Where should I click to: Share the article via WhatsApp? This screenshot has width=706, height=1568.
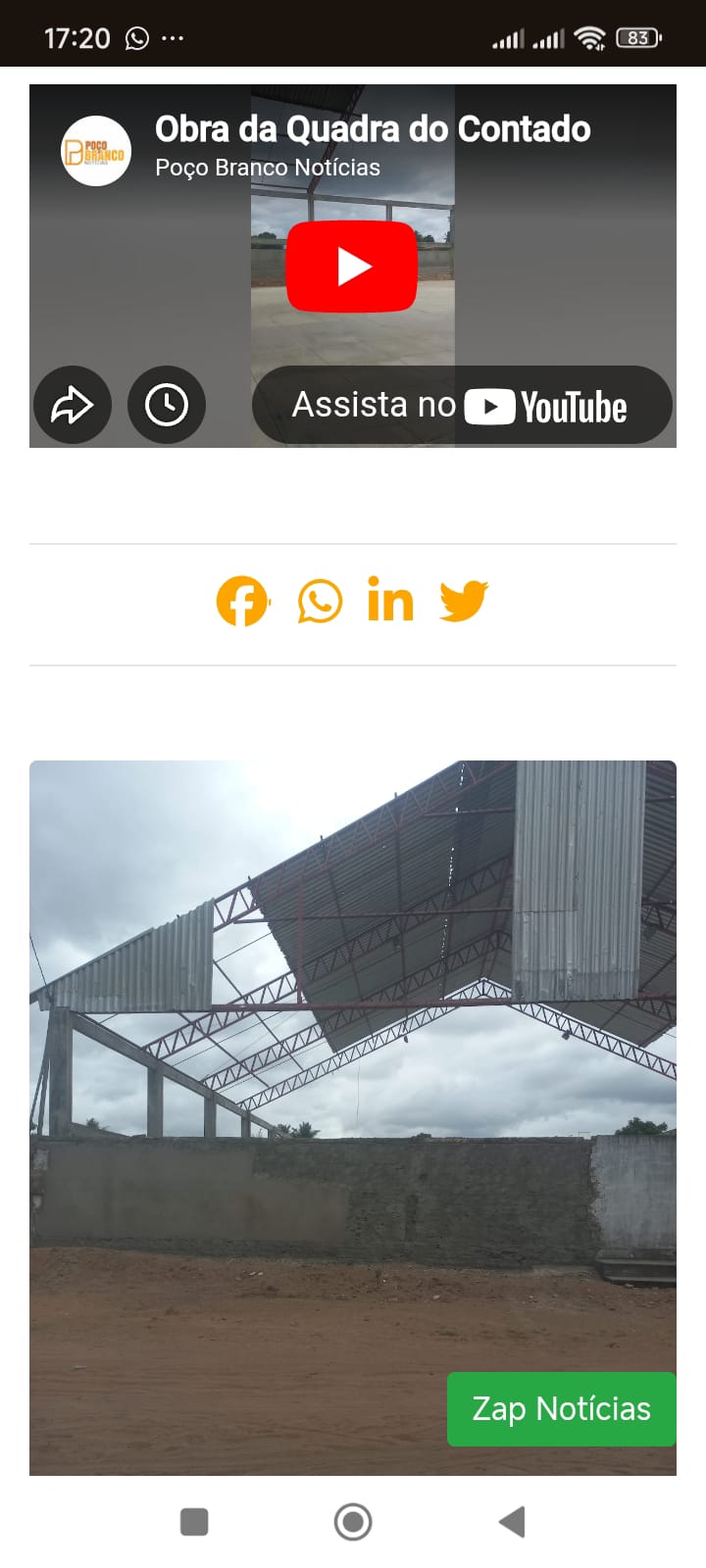320,601
